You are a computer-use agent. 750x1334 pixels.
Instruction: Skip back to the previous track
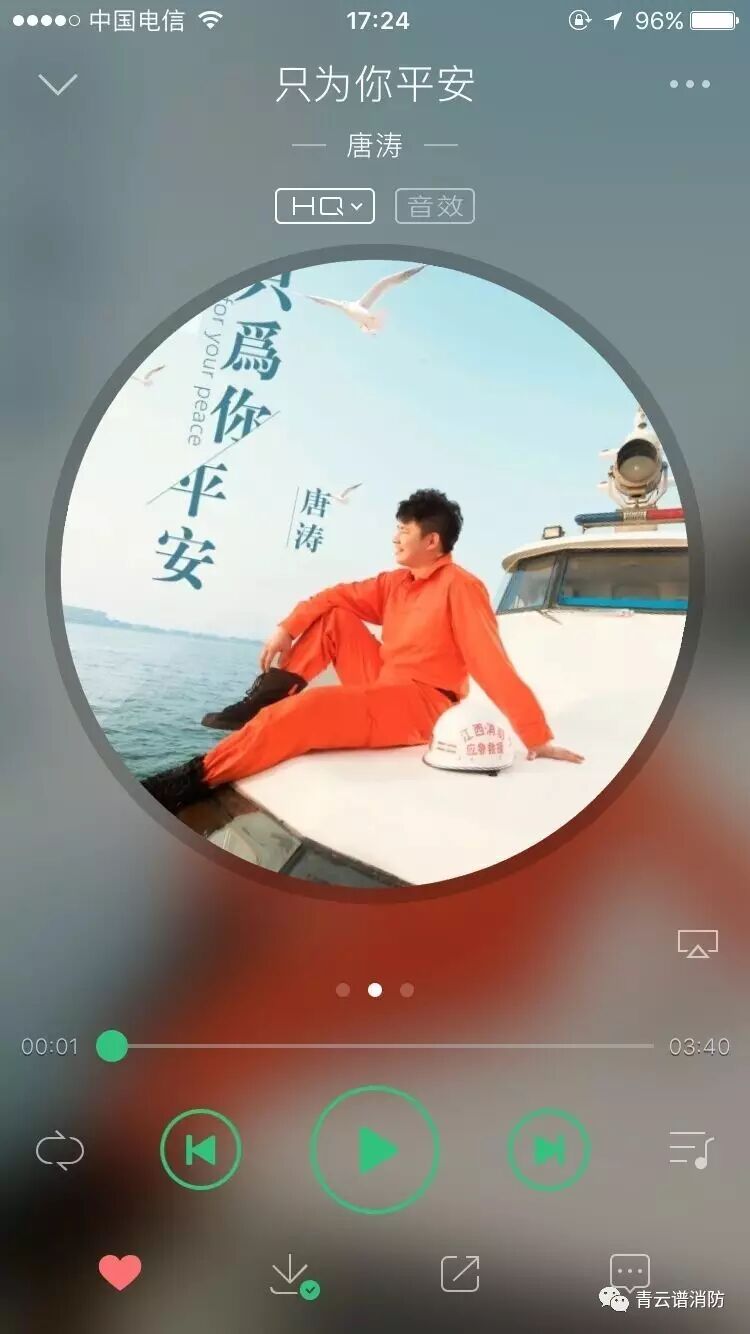point(200,1150)
